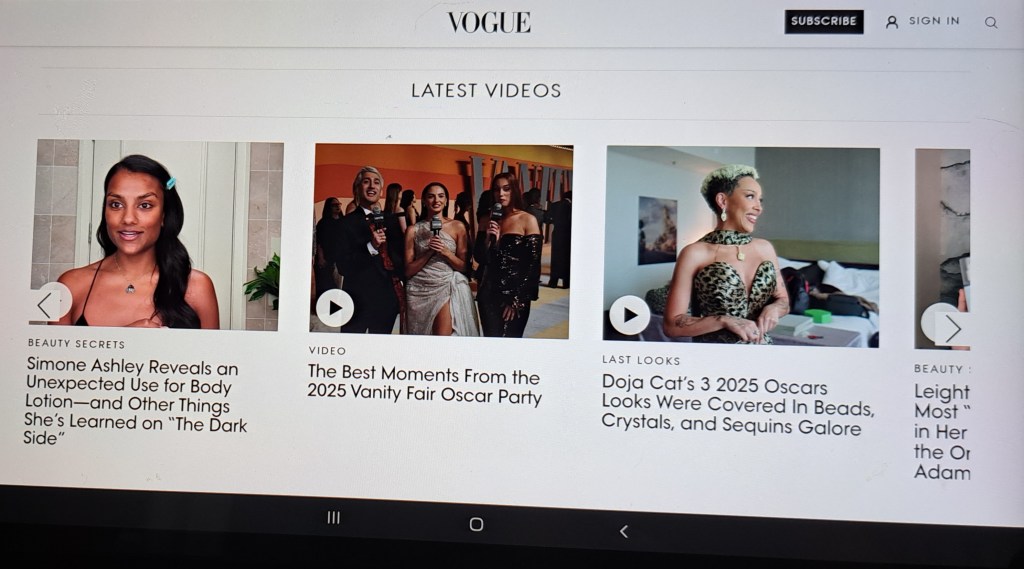Open recent apps from the navigation bar
The height and width of the screenshot is (569, 1024).
click(334, 518)
